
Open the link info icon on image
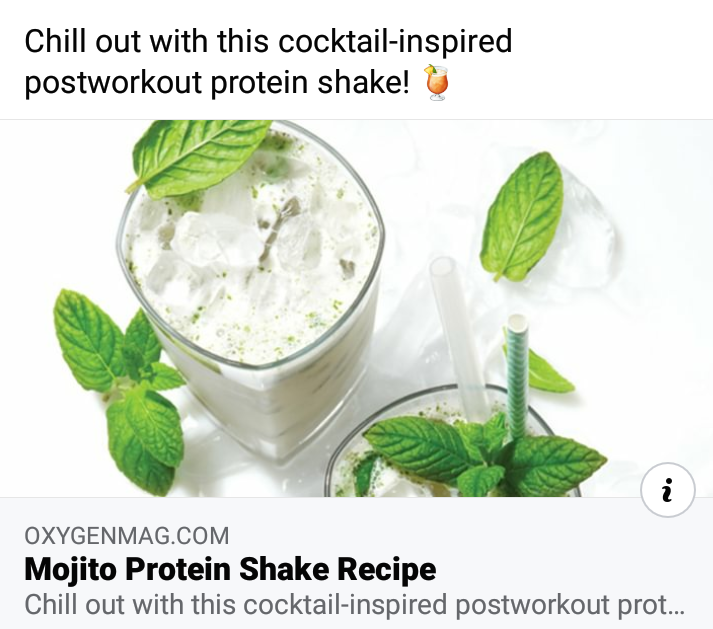[x=667, y=490]
